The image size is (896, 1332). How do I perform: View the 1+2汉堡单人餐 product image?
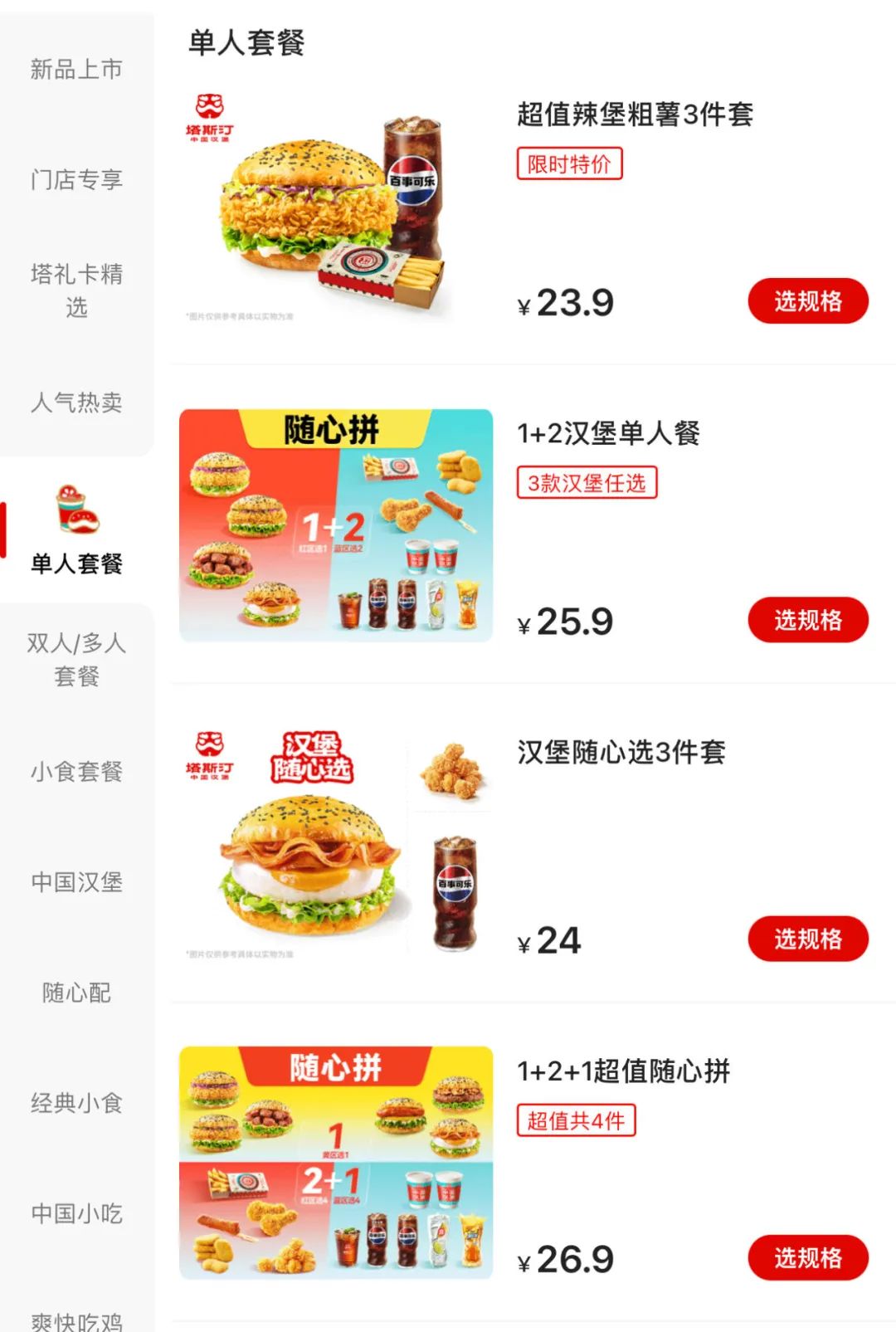335,525
